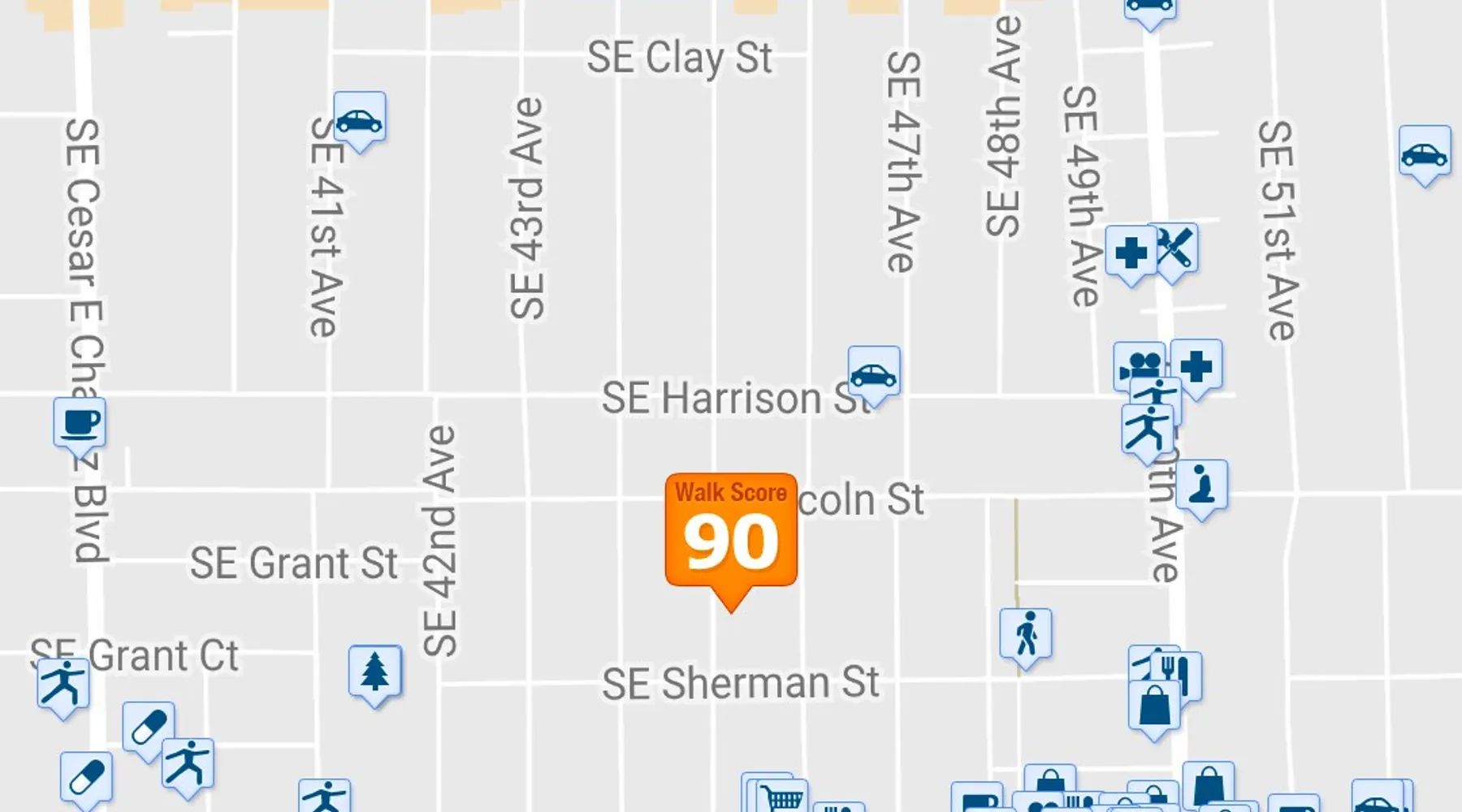The width and height of the screenshot is (1462, 812).
Task: Tap the kneeling person worship marker
Action: coord(1201,486)
